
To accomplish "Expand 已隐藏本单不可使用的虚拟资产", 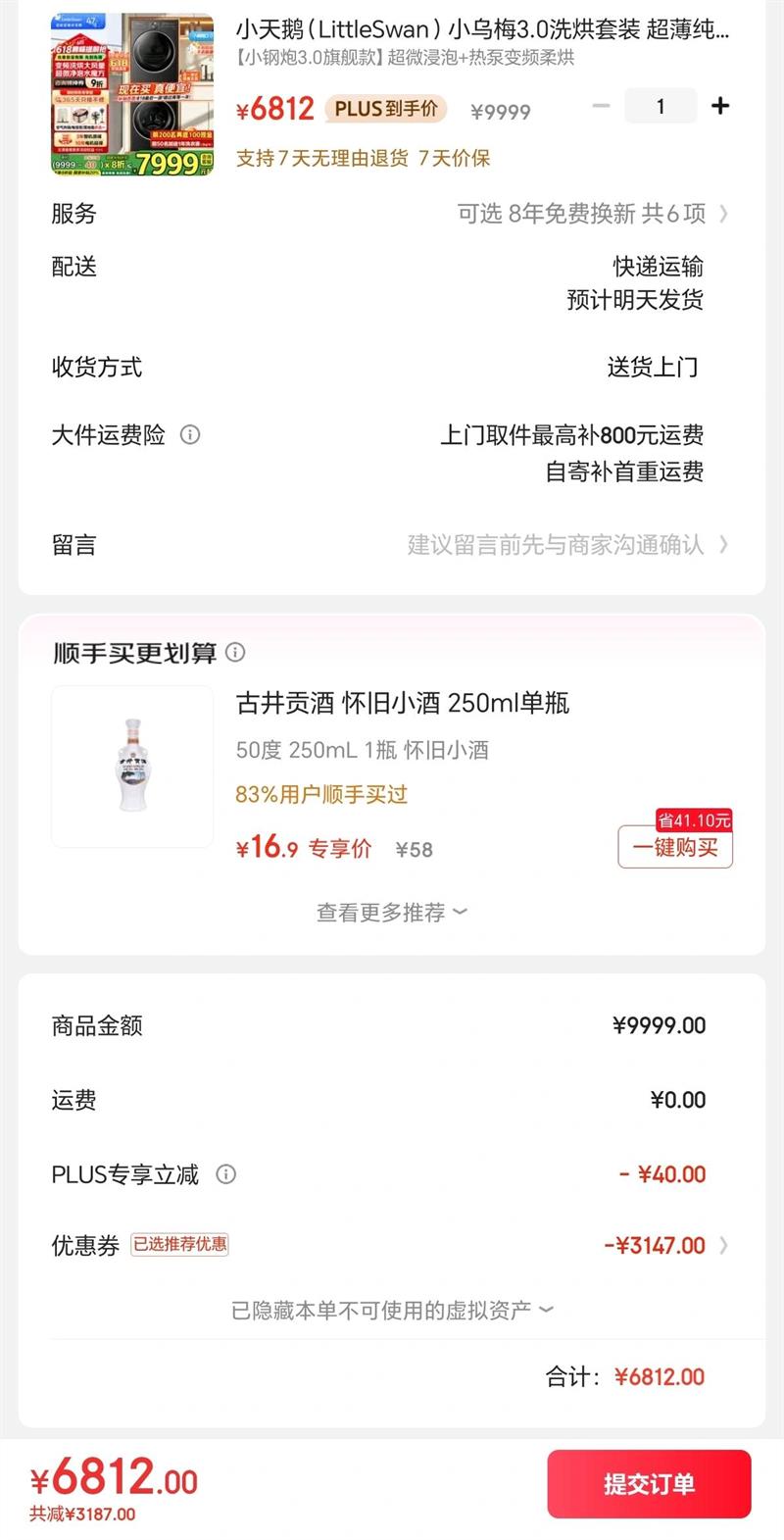I will 391,1310.
